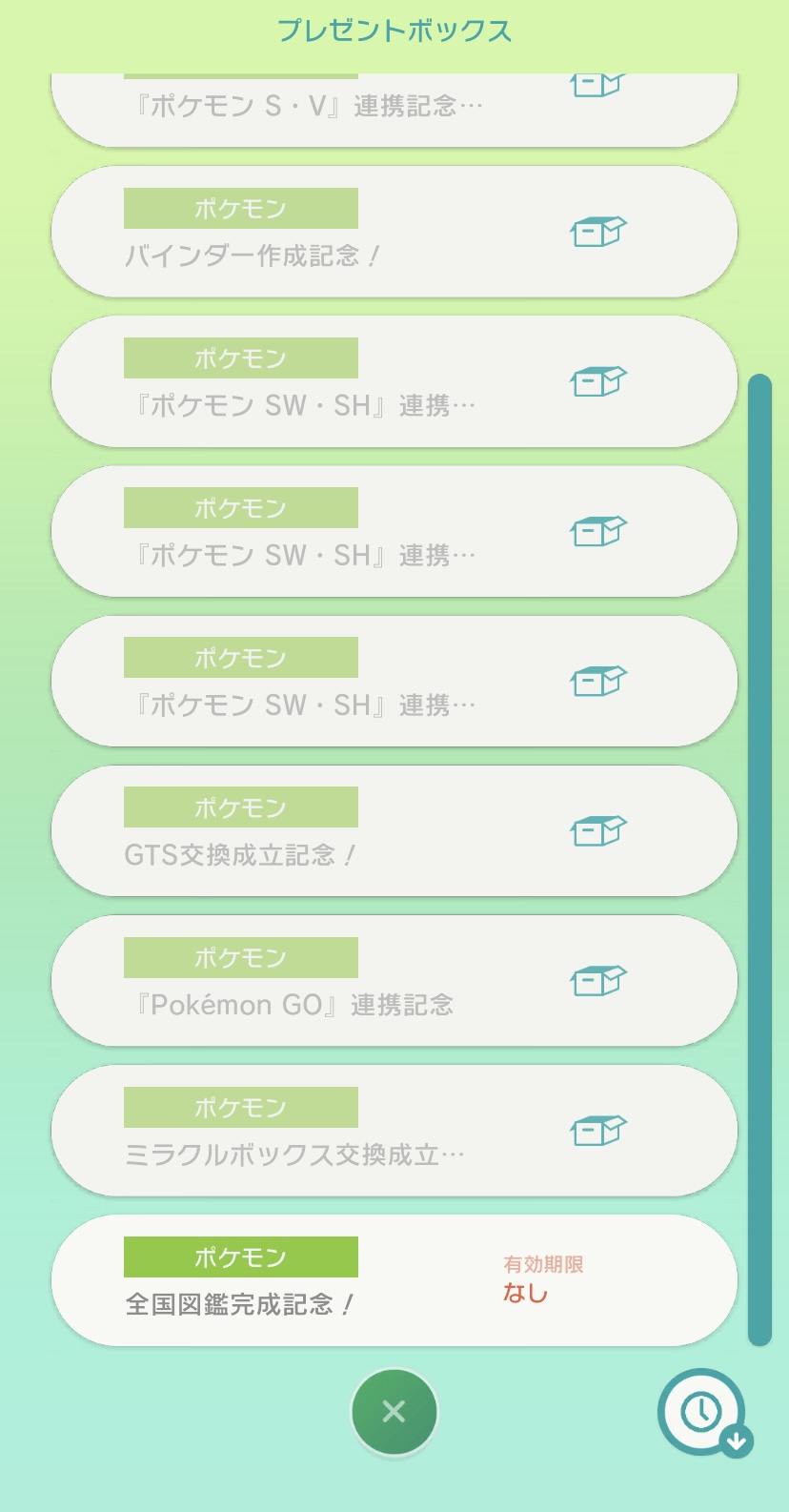Tap the GTS交換成立記念！ present row
The image size is (789, 1512).
coord(394,830)
